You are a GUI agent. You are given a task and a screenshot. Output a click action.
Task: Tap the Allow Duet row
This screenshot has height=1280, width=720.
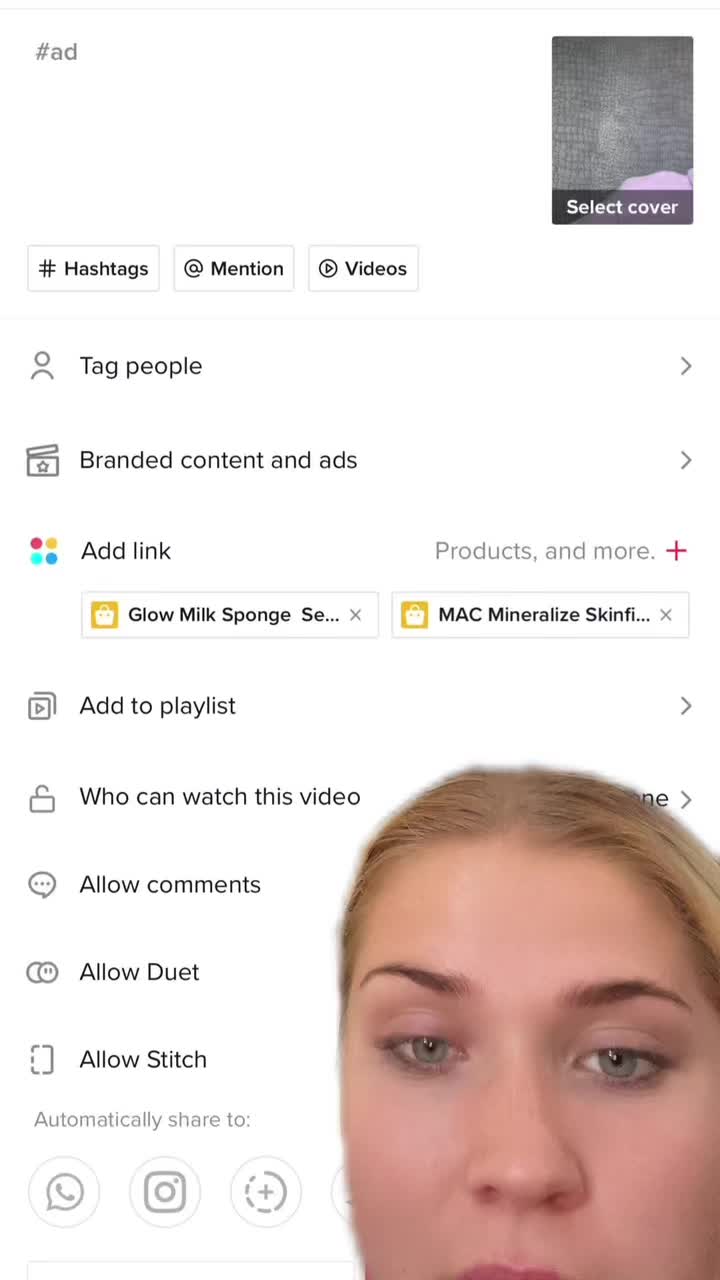click(x=140, y=972)
